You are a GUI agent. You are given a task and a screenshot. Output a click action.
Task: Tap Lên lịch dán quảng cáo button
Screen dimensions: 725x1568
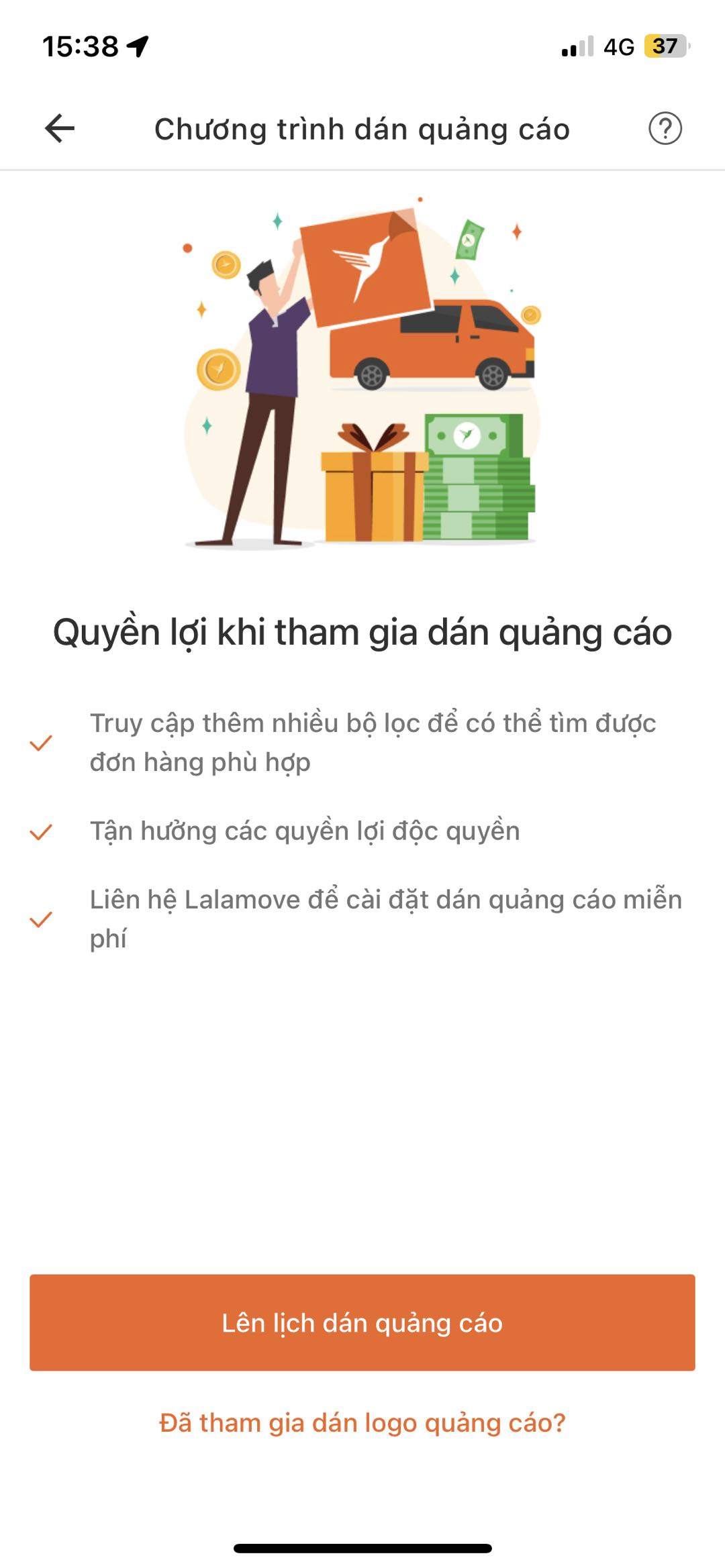pyautogui.click(x=362, y=1322)
